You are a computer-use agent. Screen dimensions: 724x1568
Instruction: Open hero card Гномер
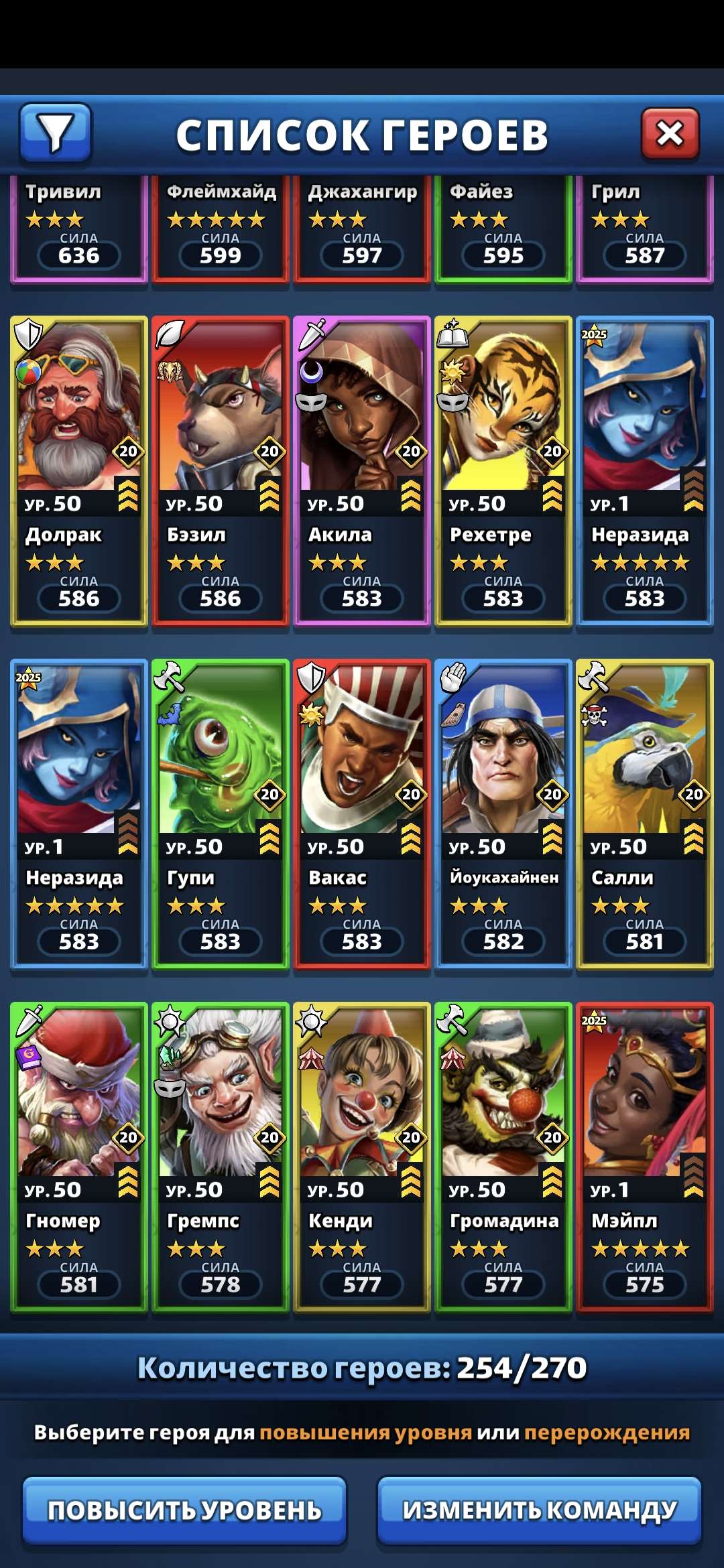point(79,1157)
